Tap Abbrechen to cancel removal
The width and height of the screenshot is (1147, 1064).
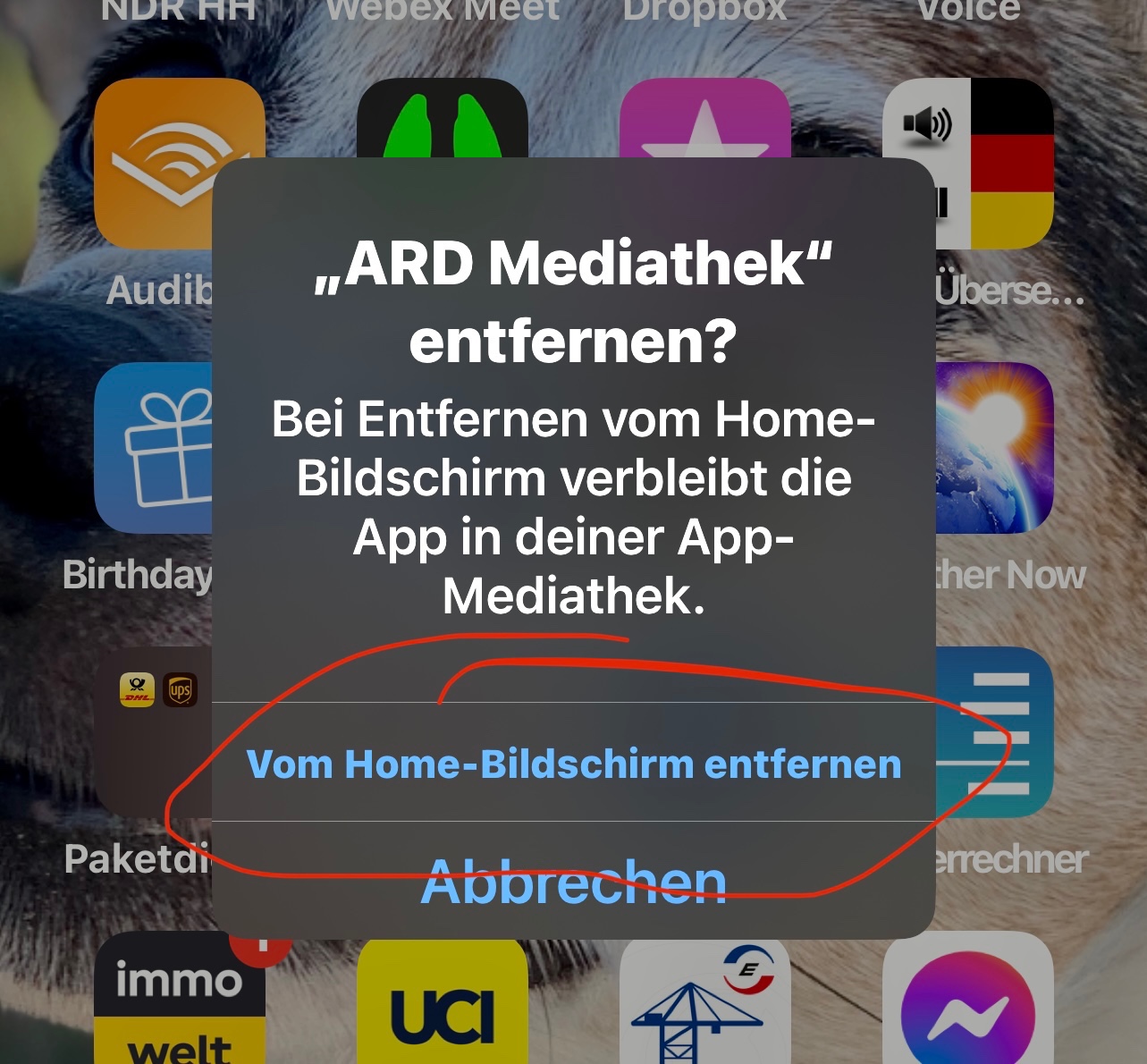(x=573, y=882)
